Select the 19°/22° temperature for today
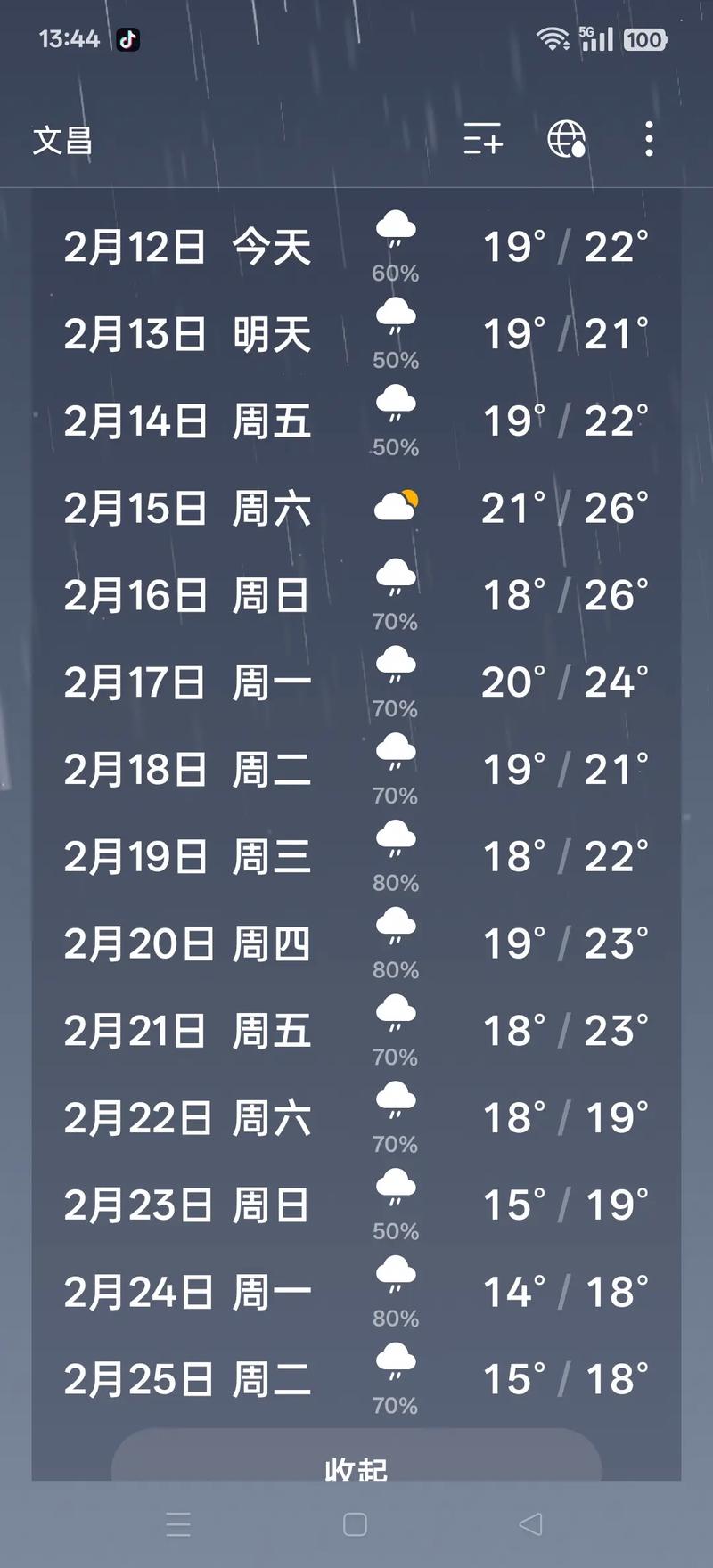The width and height of the screenshot is (713, 1568). pos(564,248)
